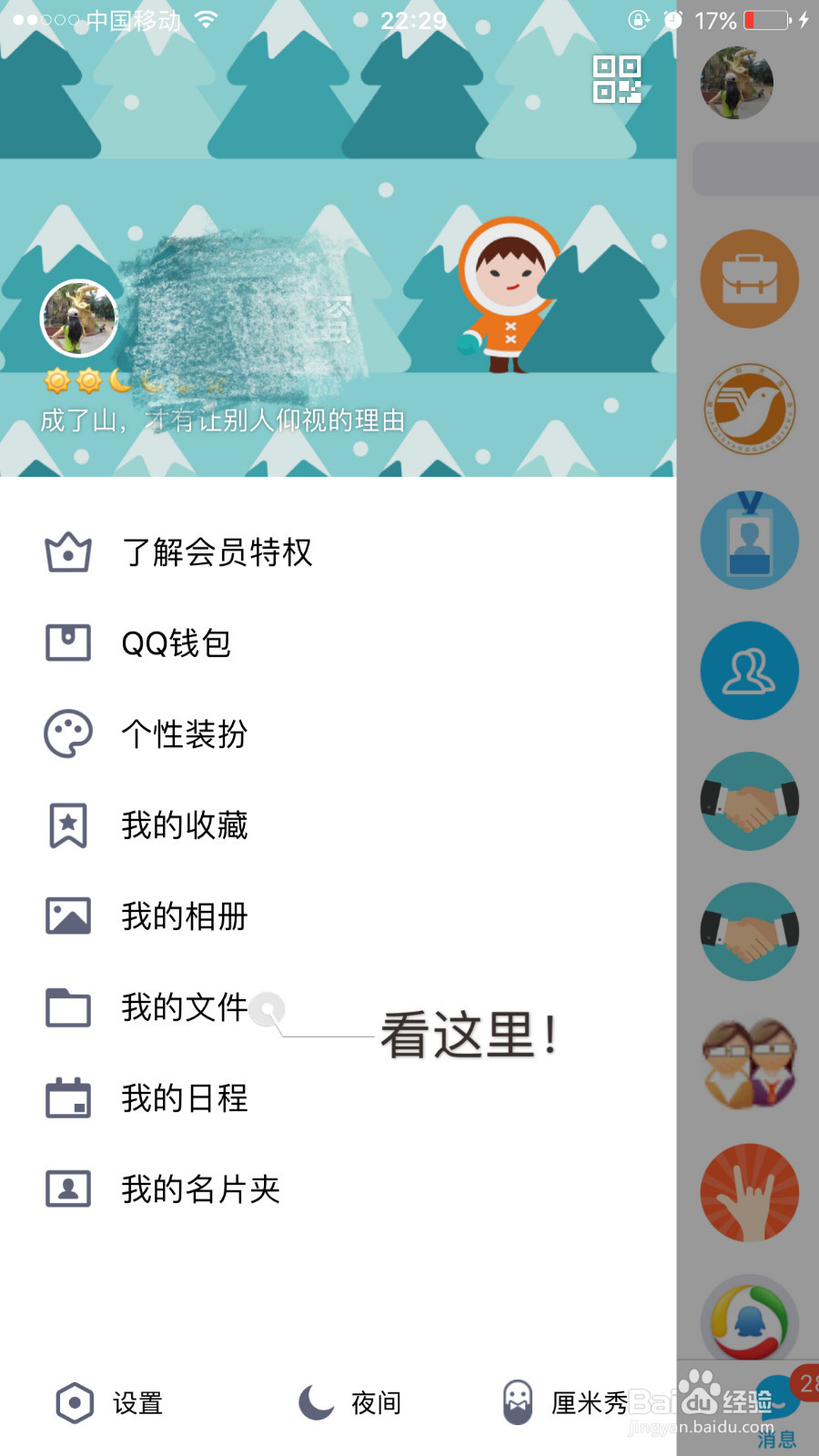Tap 了解会员特权 membership link
819x1456 pixels.
[x=218, y=551]
